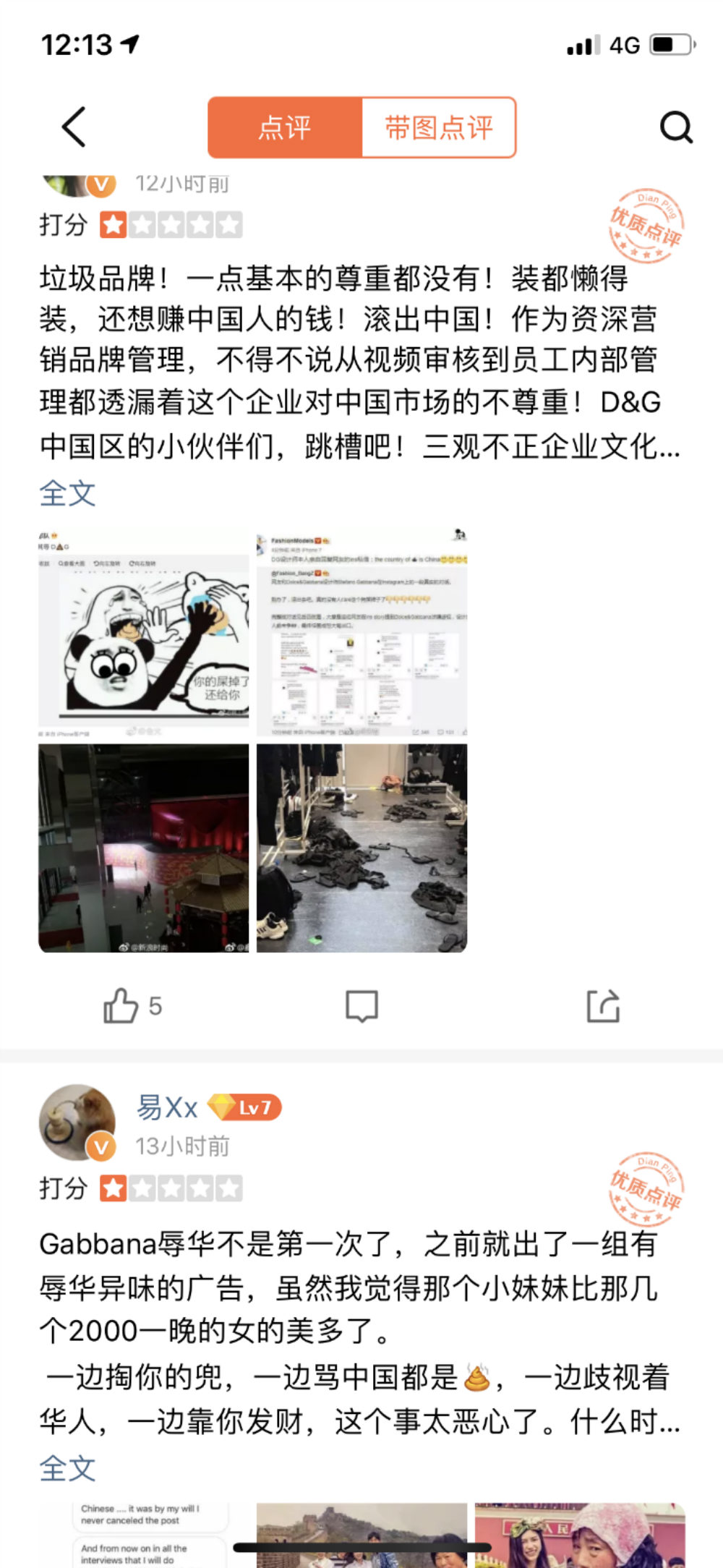The image size is (723, 1568).
Task: Share the 垃圾品牌 review
Action: pos(603,1006)
